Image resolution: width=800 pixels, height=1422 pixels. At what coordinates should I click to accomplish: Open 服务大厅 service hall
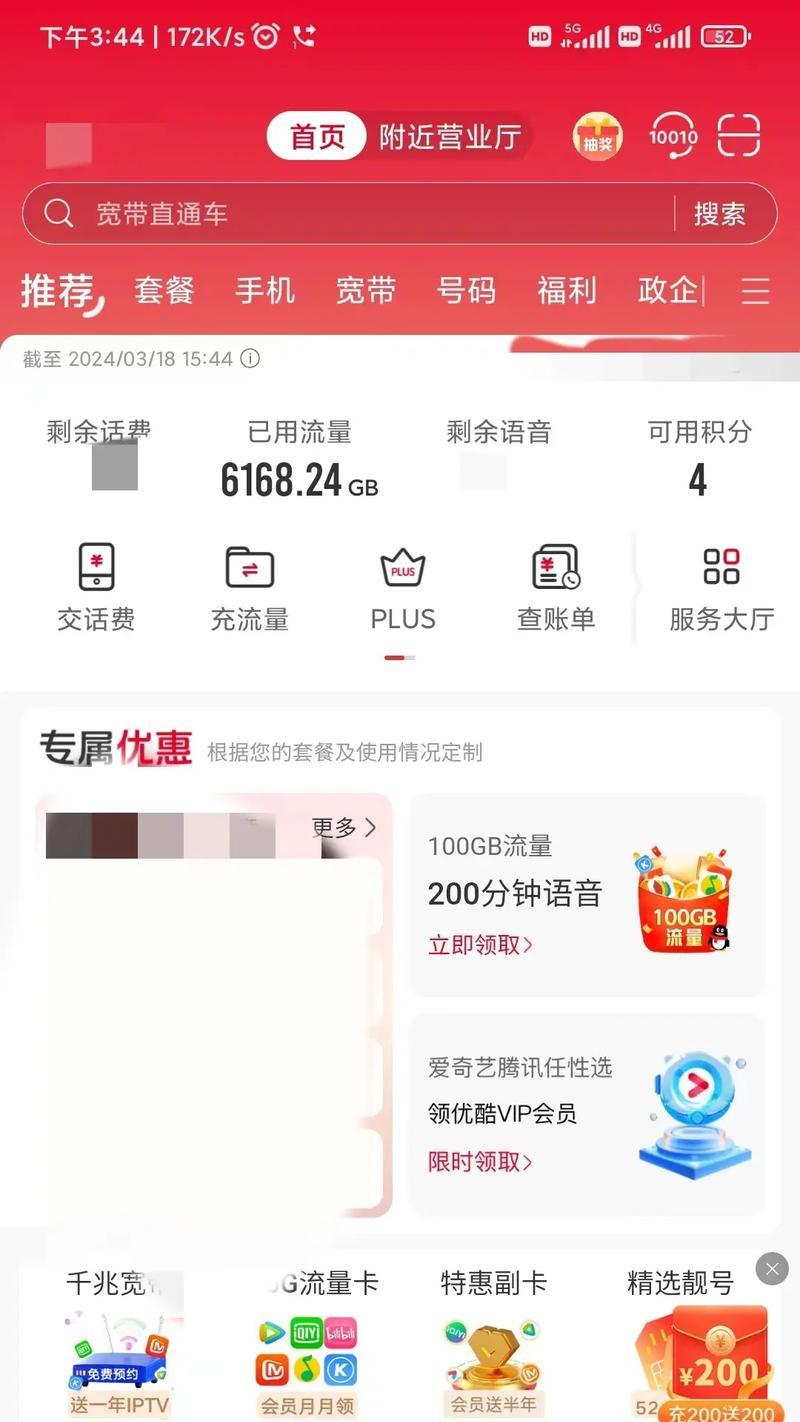(721, 588)
